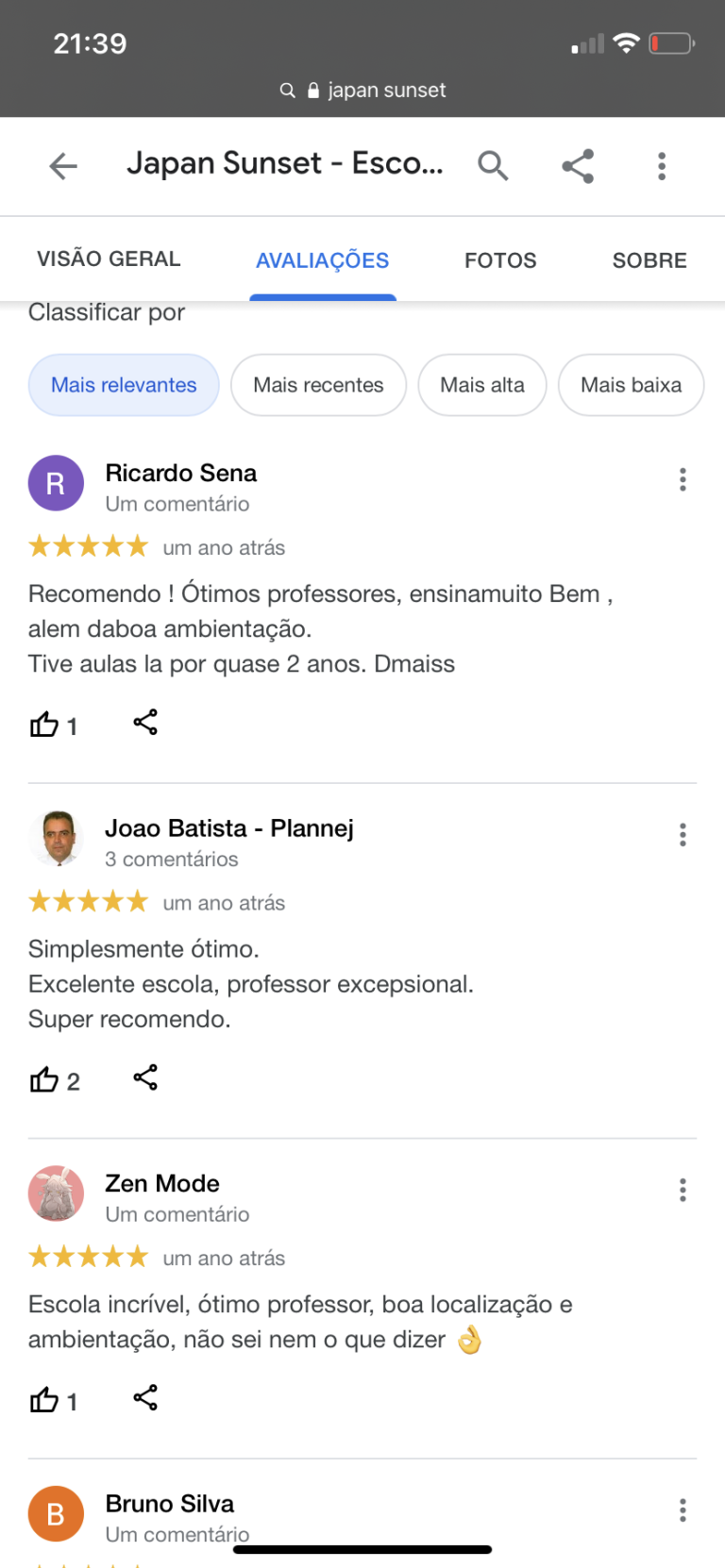Sort reviews by Mais alta
The width and height of the screenshot is (725, 1568).
tap(482, 385)
